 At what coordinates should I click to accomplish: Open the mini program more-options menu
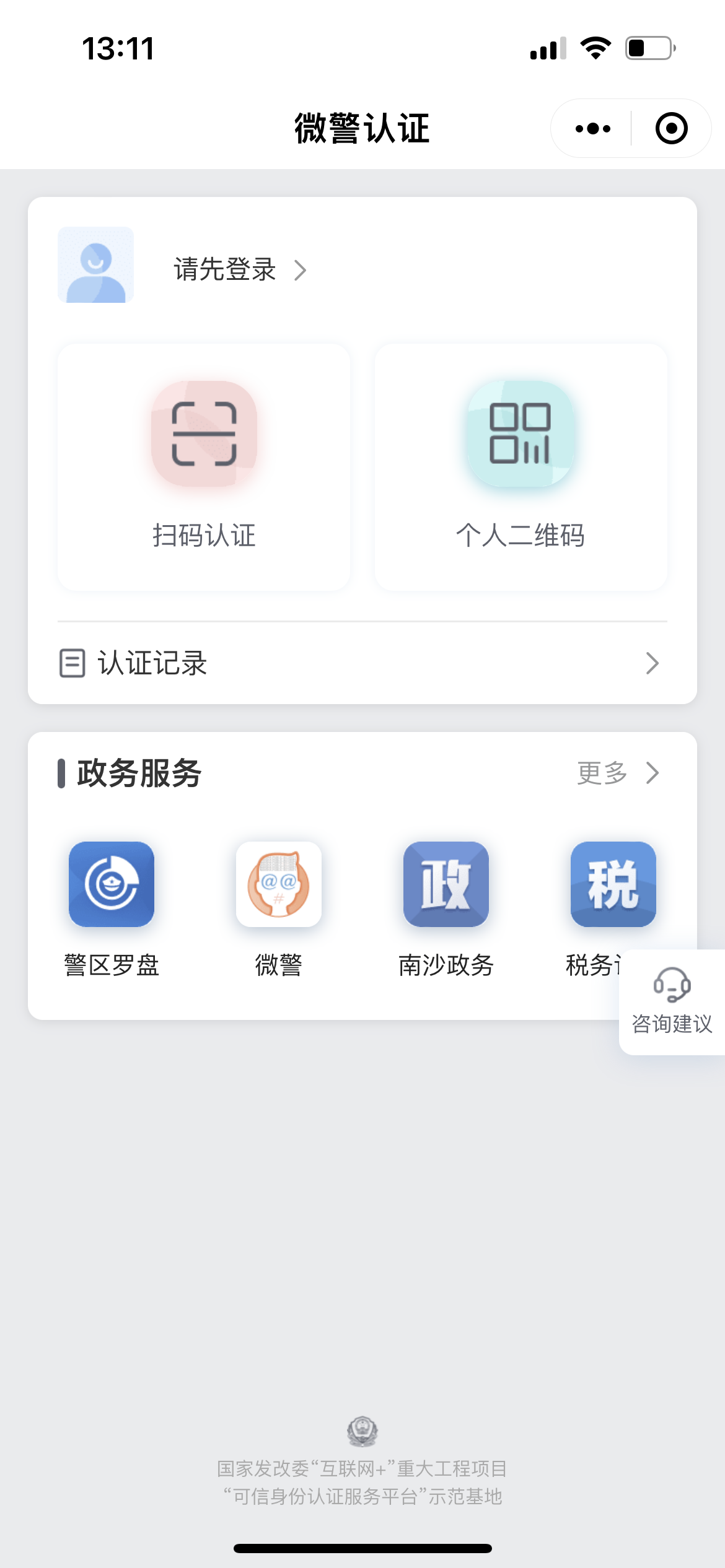(592, 129)
